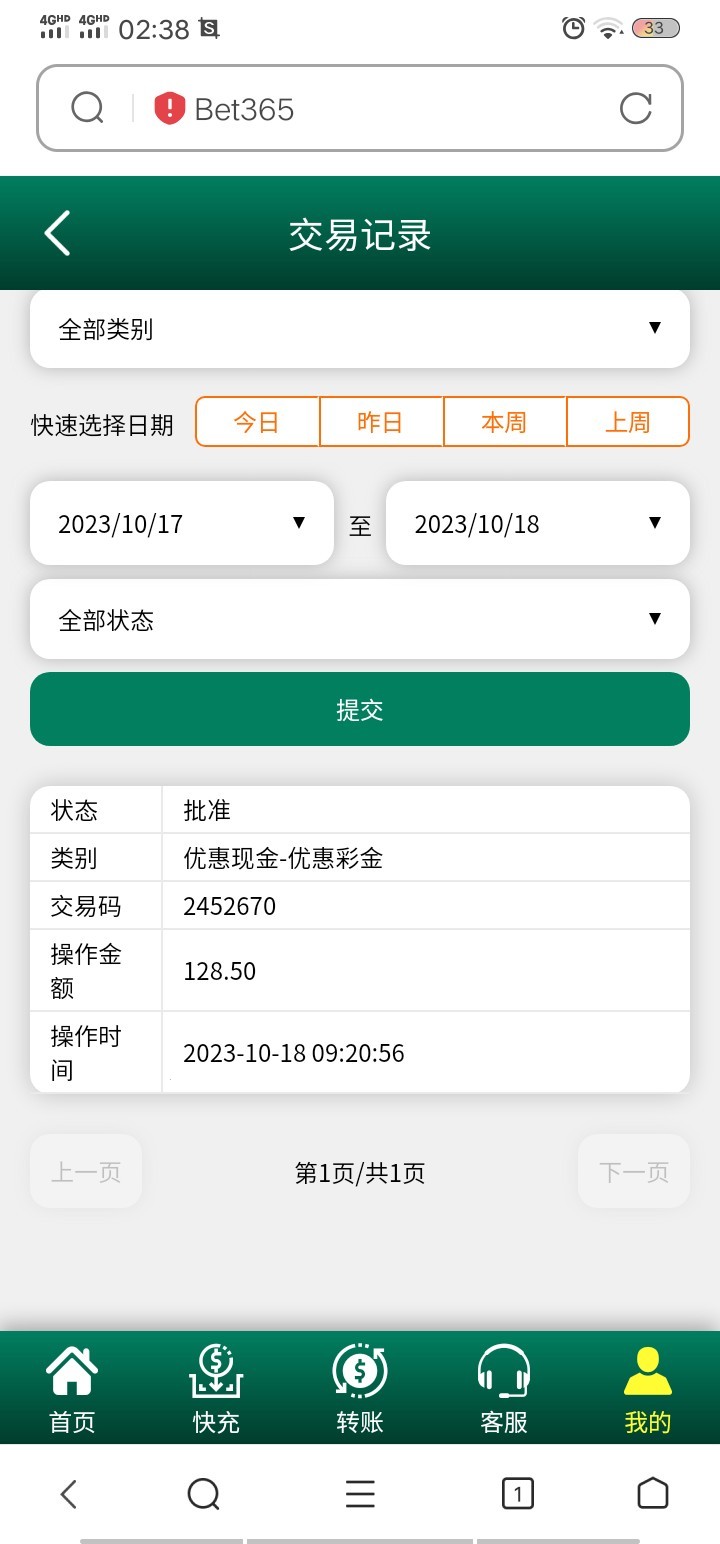
Task: Open end date picker 2023/10/18
Action: [538, 523]
